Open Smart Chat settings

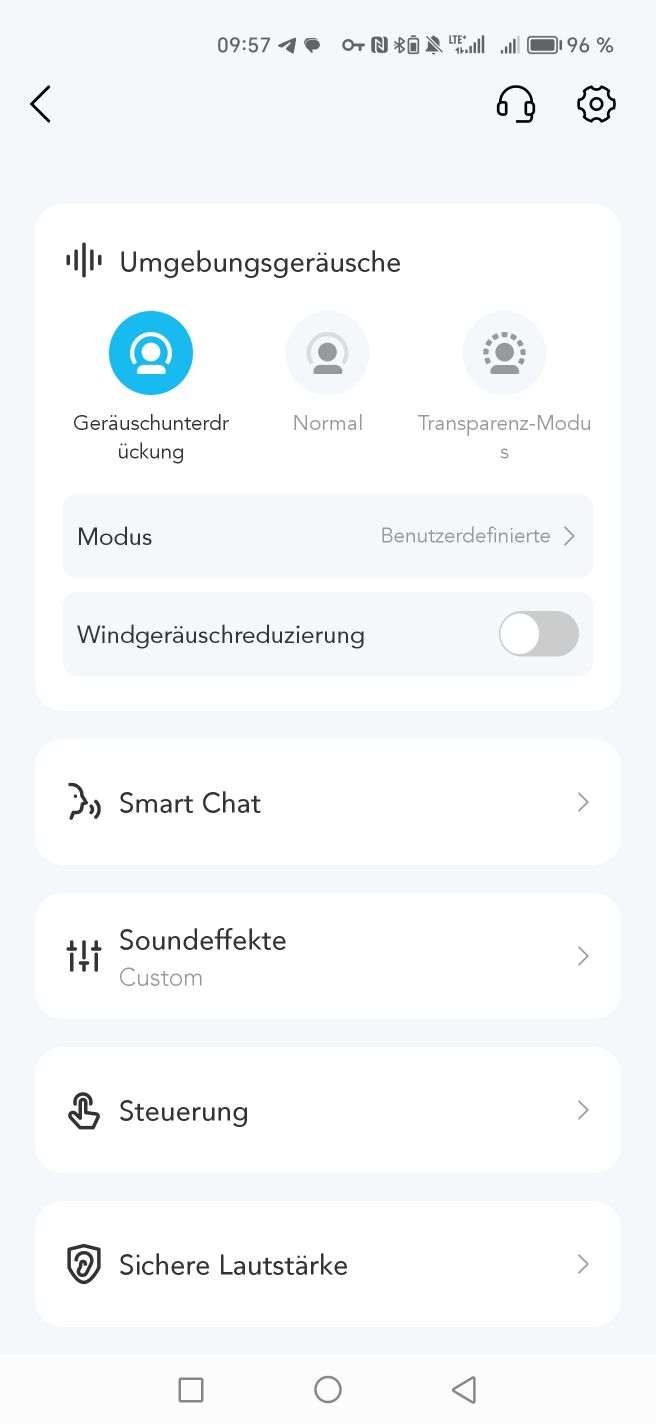tap(328, 802)
